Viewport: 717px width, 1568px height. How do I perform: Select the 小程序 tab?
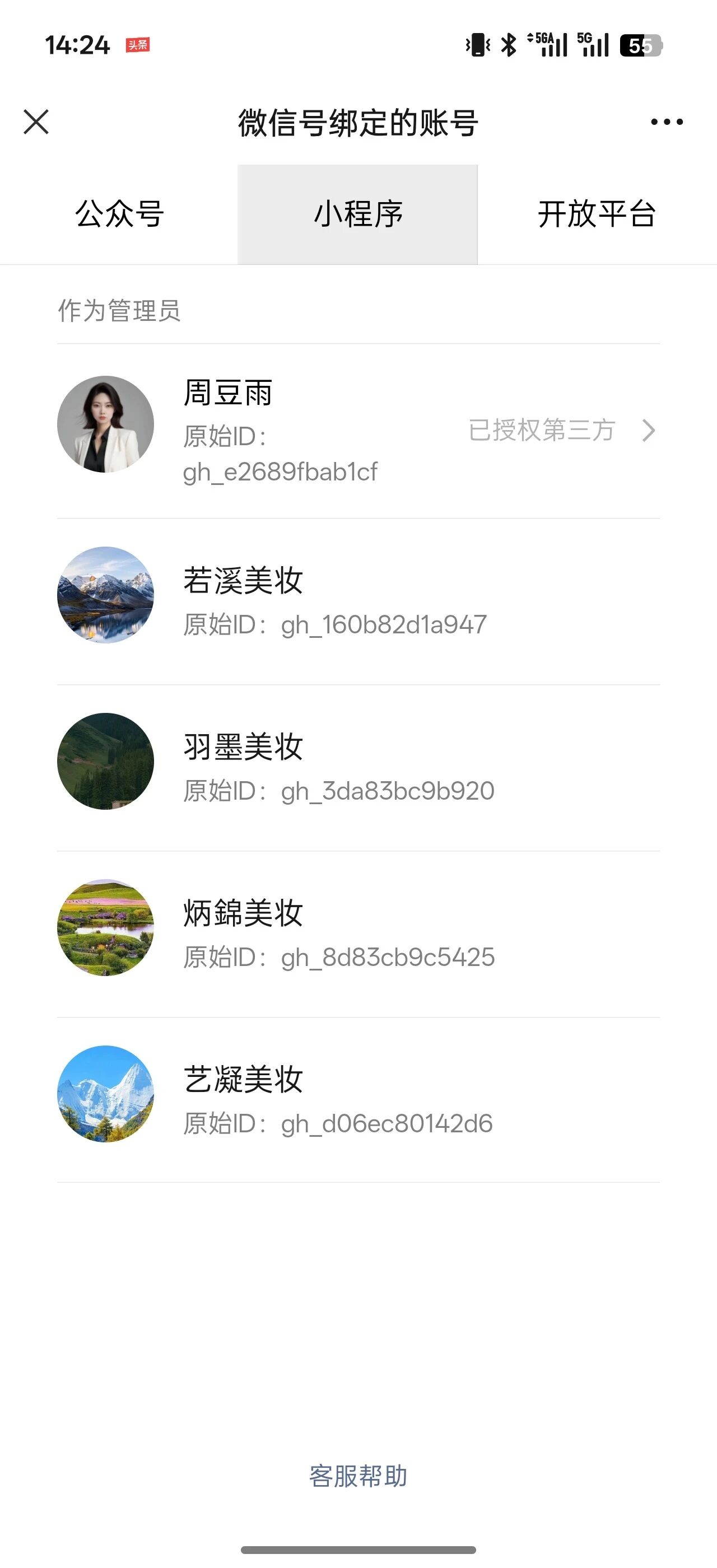pos(358,214)
